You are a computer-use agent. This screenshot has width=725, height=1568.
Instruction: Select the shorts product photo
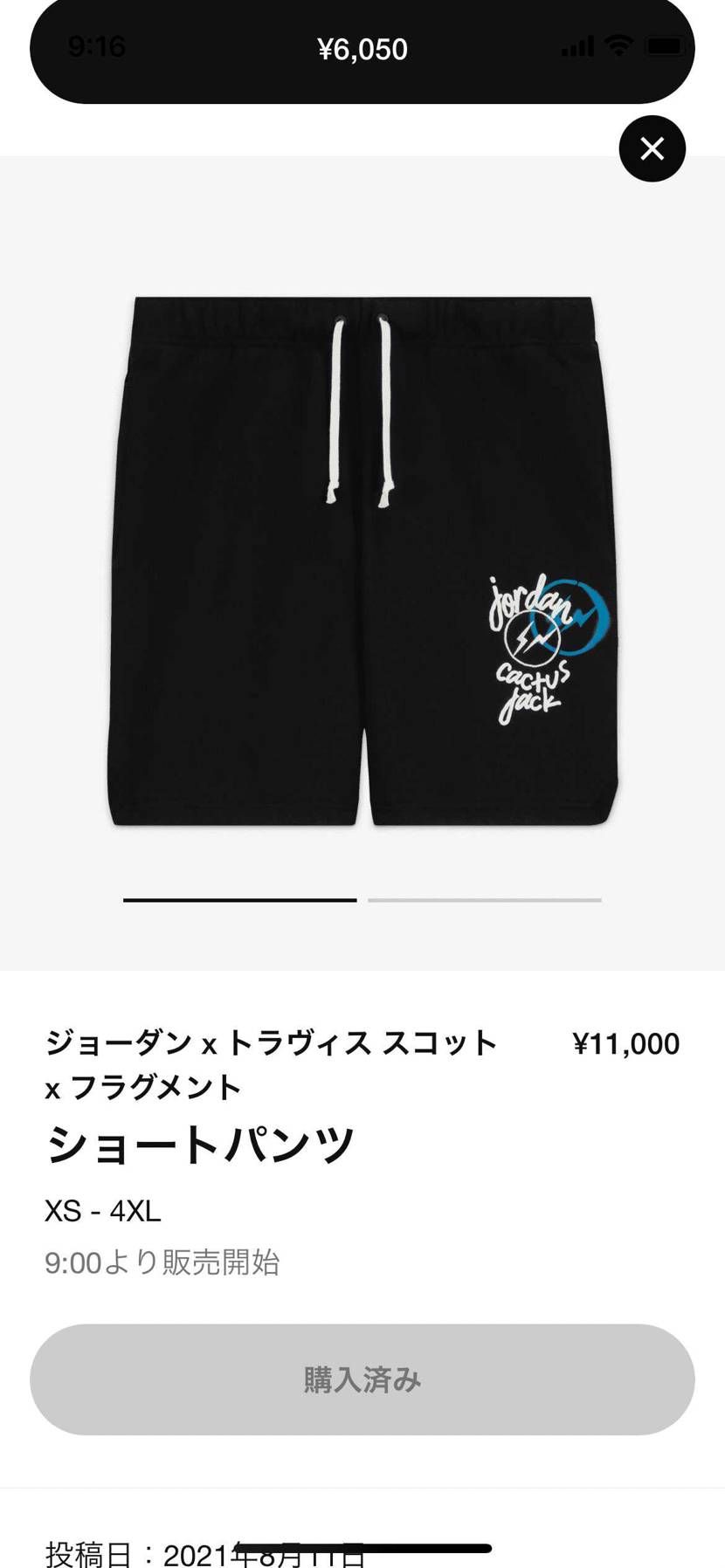tap(362, 559)
